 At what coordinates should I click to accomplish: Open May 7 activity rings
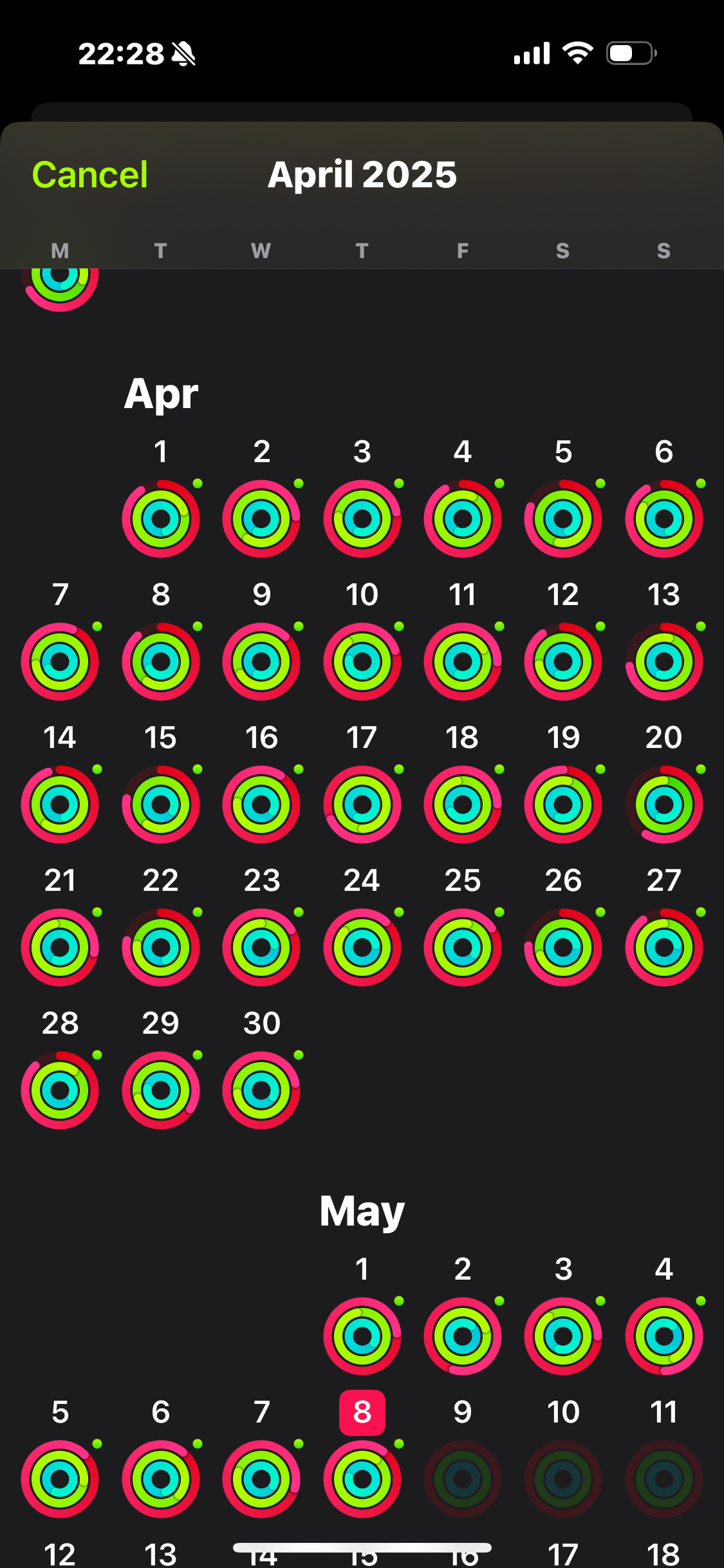(x=261, y=1479)
